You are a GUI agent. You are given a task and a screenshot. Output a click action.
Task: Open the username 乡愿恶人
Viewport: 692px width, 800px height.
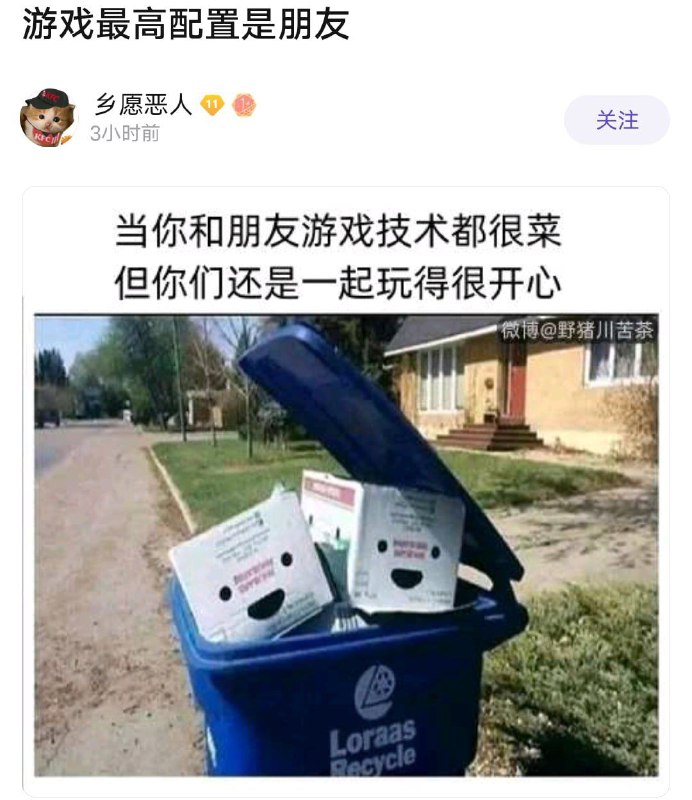pyautogui.click(x=143, y=105)
